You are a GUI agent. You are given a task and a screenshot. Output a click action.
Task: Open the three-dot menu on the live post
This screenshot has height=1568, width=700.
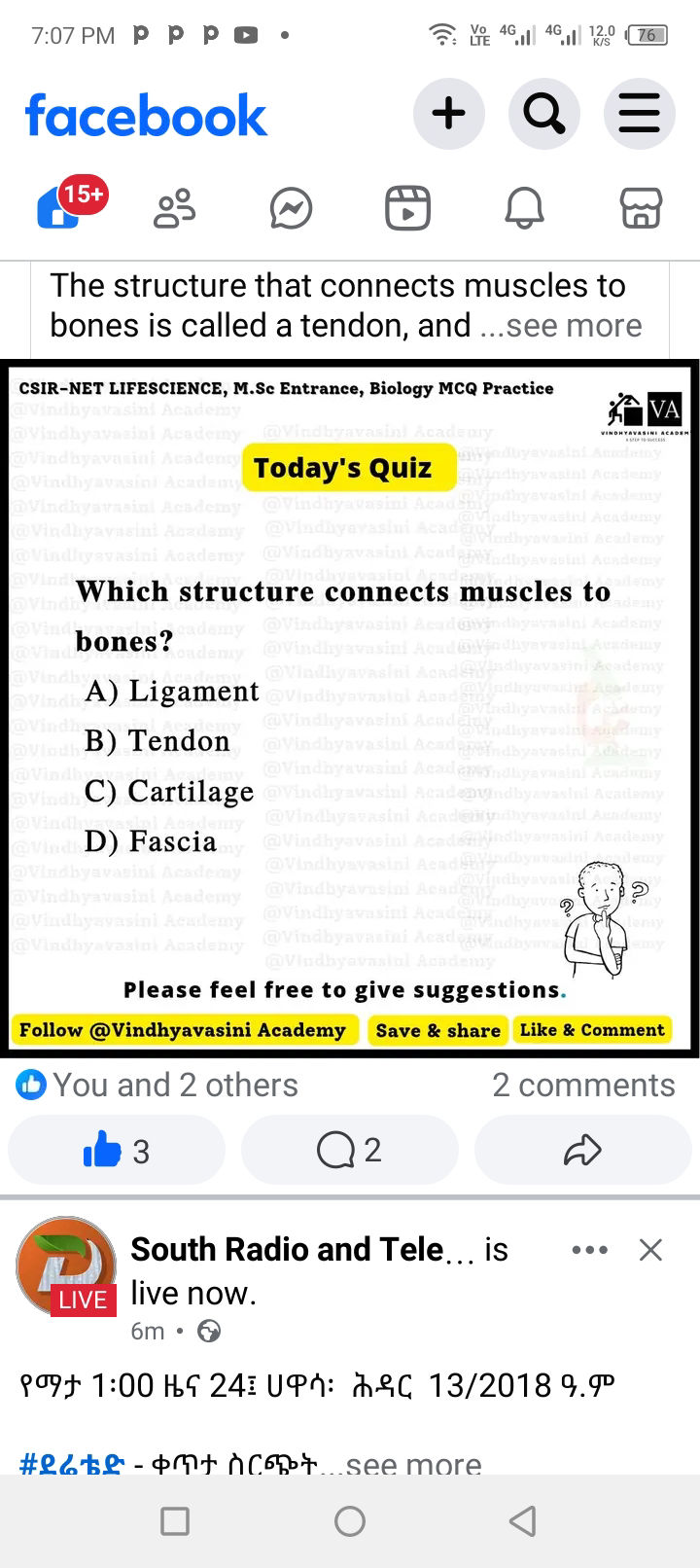[590, 1250]
